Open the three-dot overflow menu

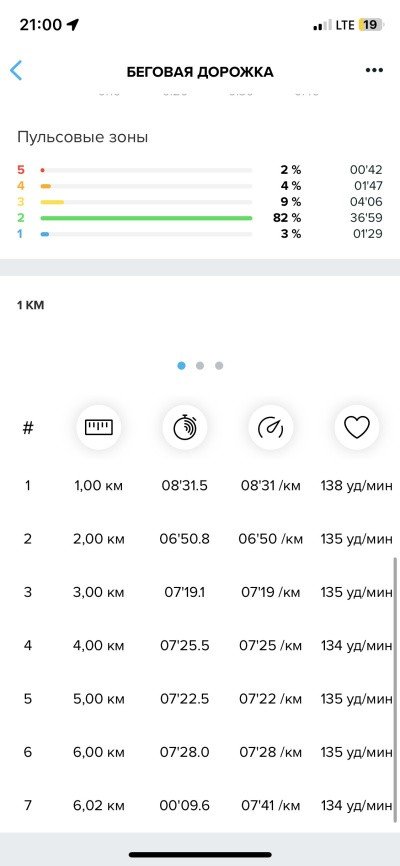click(x=374, y=70)
